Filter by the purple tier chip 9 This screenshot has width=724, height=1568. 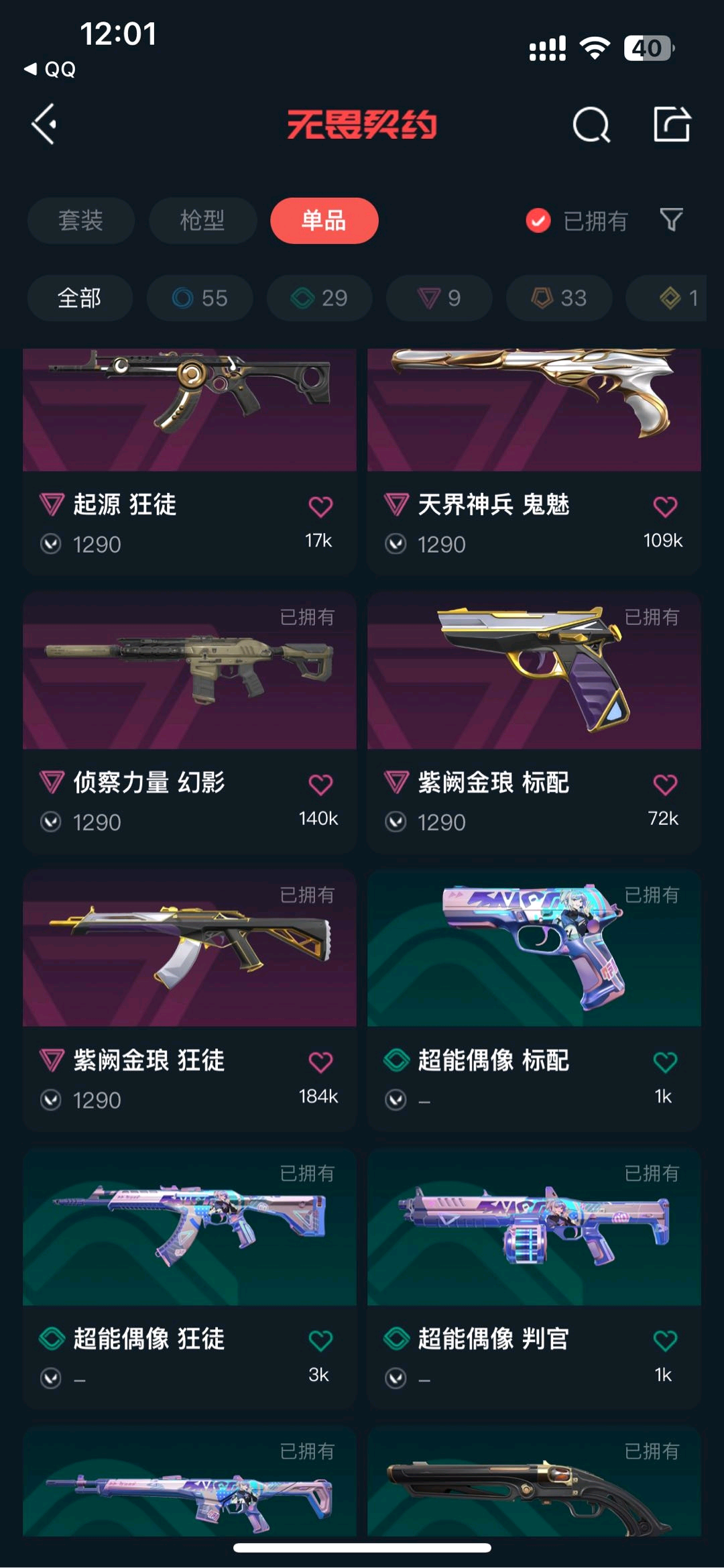439,298
